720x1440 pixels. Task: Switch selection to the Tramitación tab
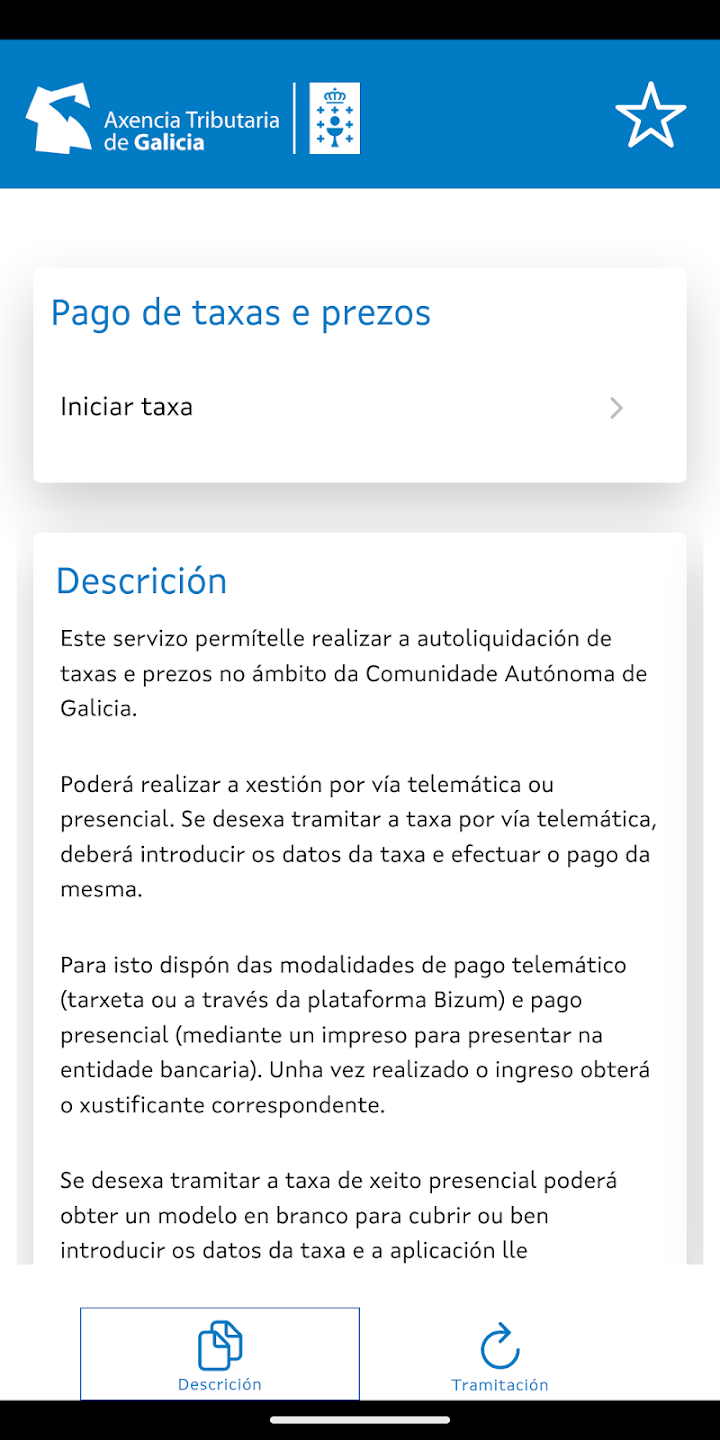point(499,1353)
